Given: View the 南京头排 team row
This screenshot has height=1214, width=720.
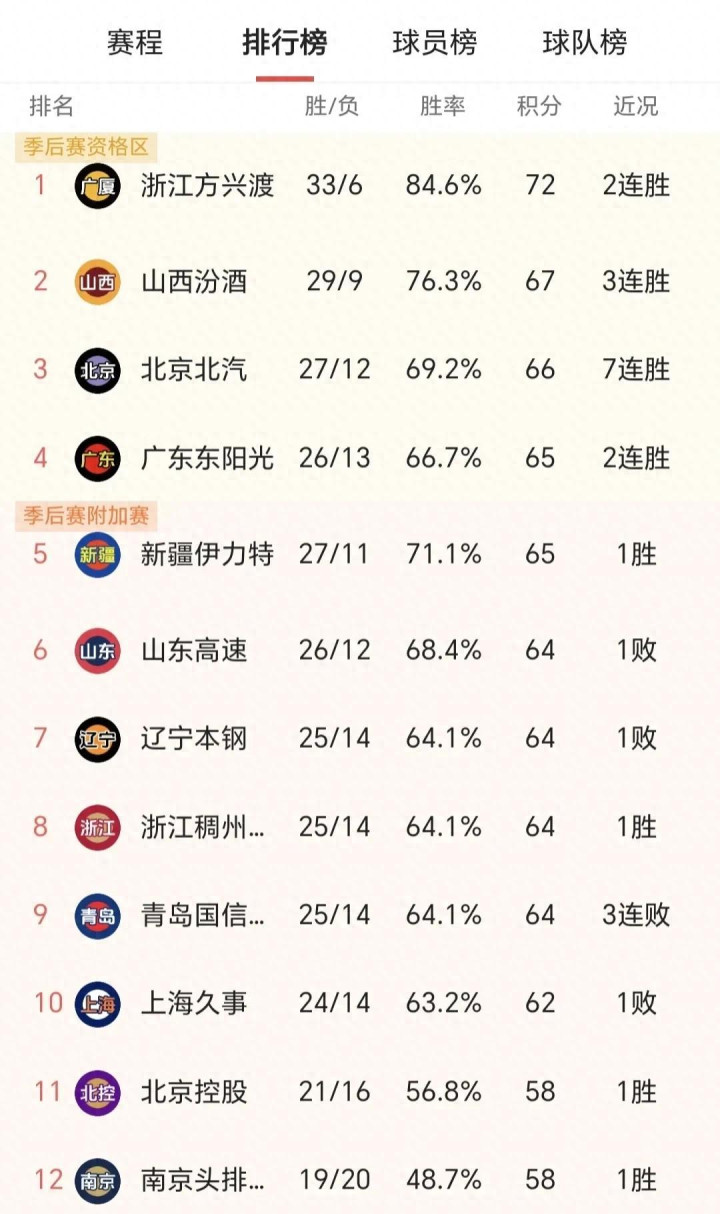Looking at the screenshot, I should click(360, 1178).
